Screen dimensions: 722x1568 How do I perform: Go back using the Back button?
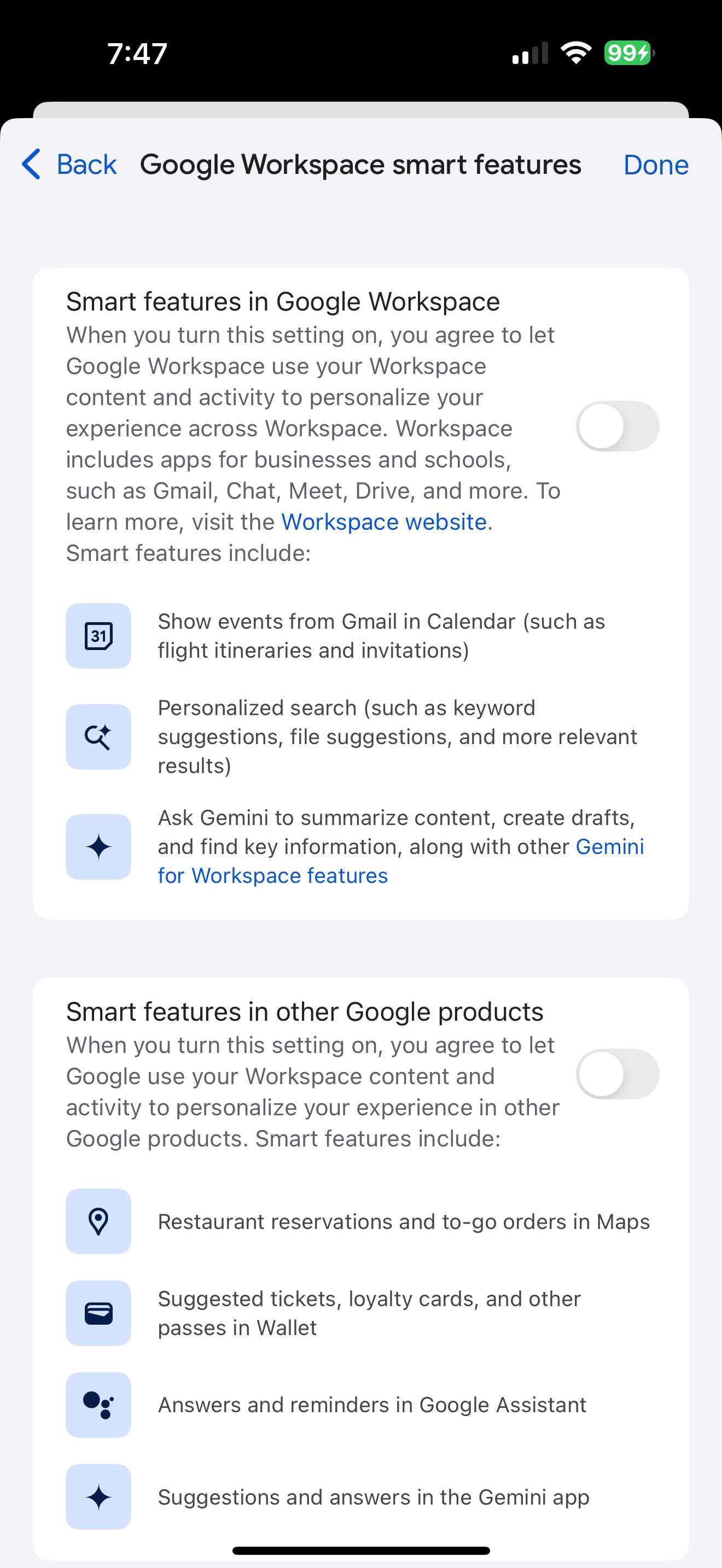point(69,165)
